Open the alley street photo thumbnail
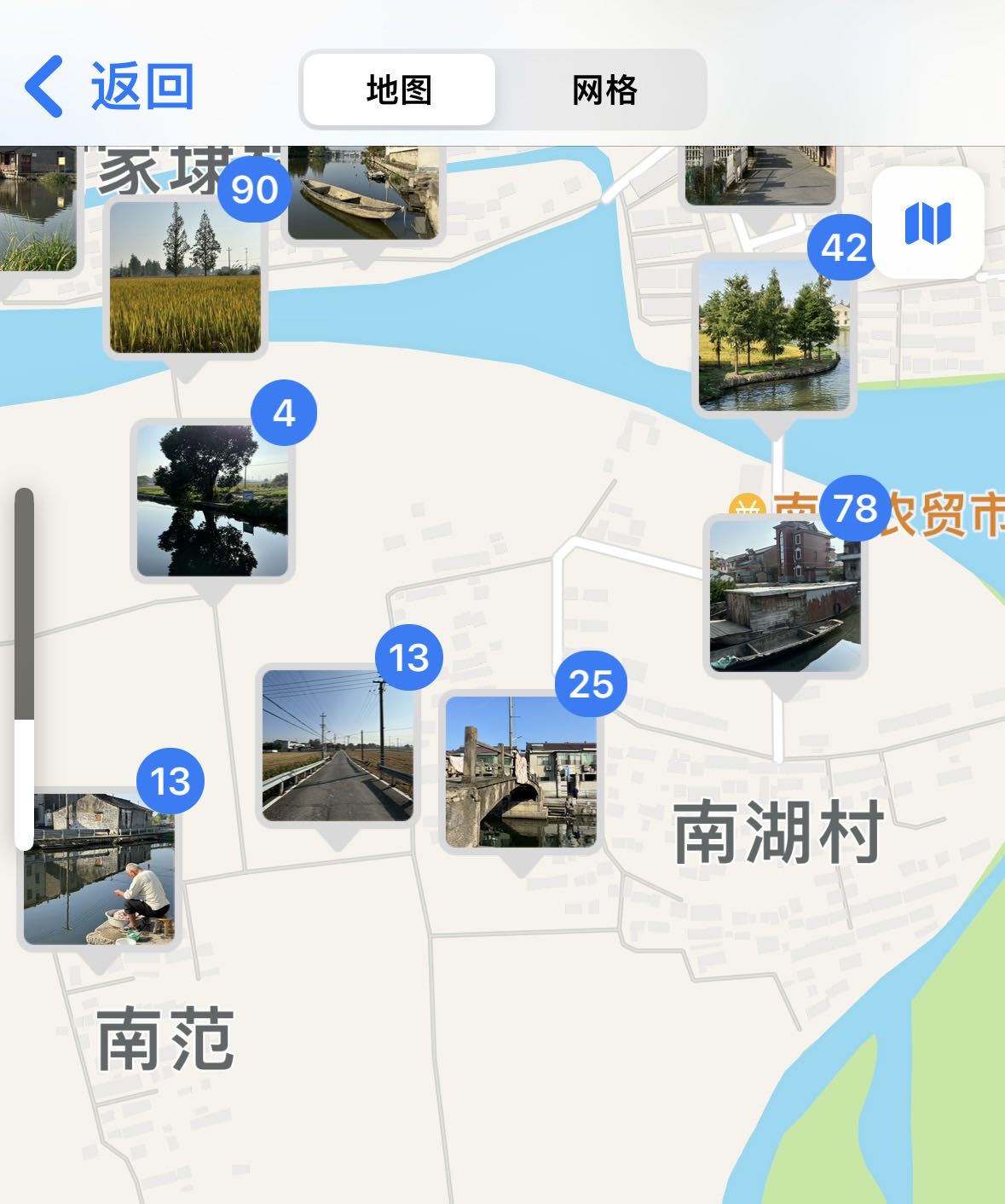 [760, 176]
